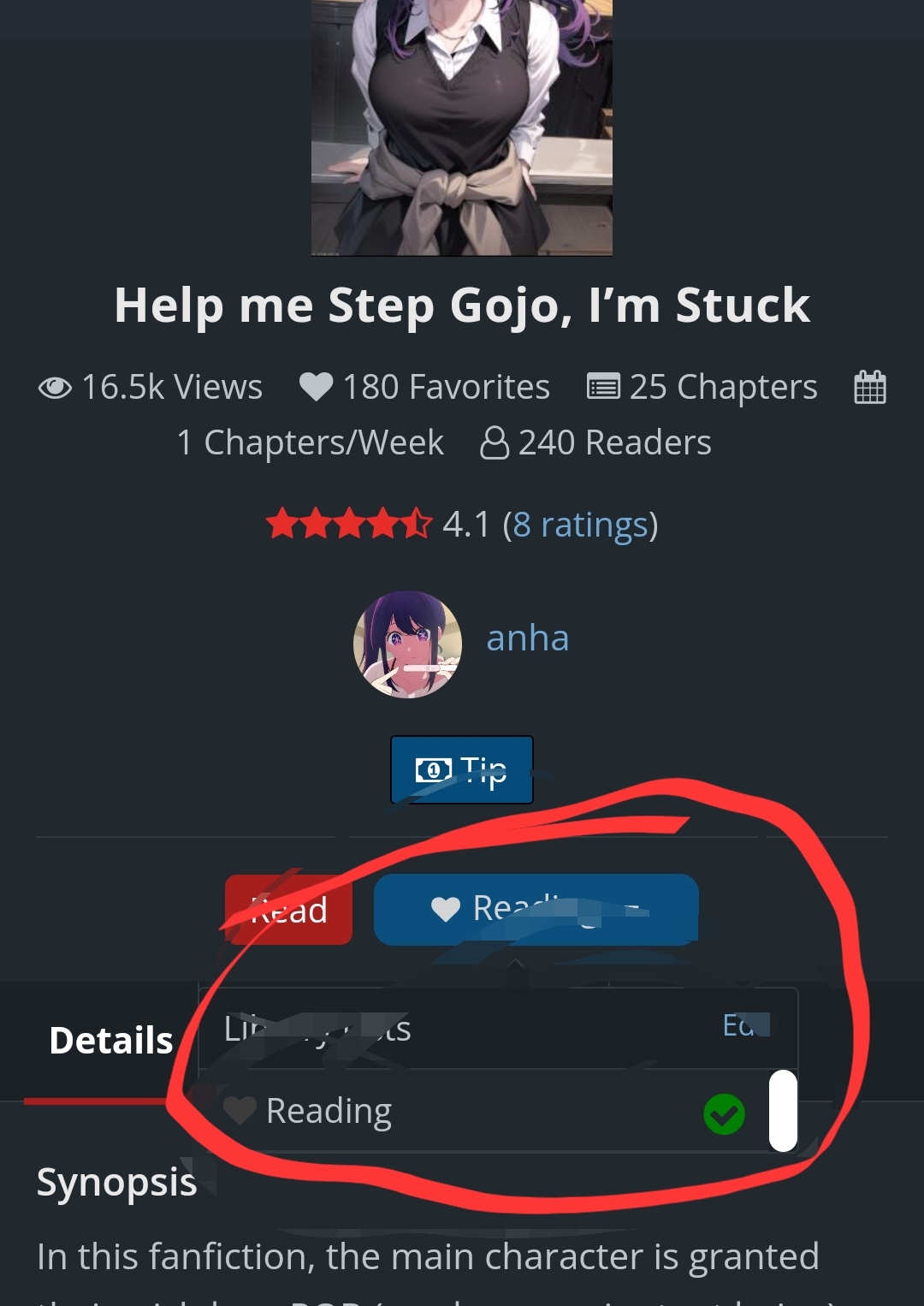The width and height of the screenshot is (924, 1306).
Task: Open the 8 ratings link
Action: (580, 525)
